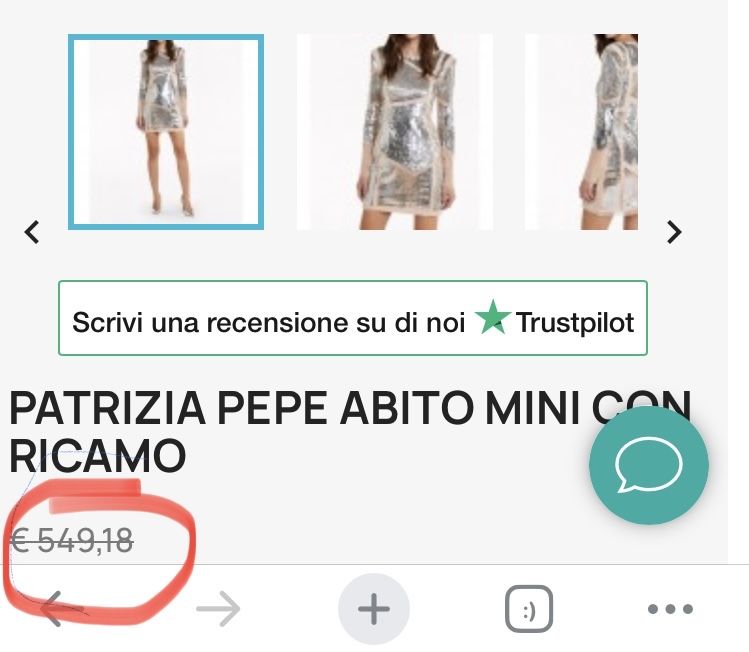Screen dimensions: 749x652
Task: Go forward in the browser
Action: (x=218, y=608)
